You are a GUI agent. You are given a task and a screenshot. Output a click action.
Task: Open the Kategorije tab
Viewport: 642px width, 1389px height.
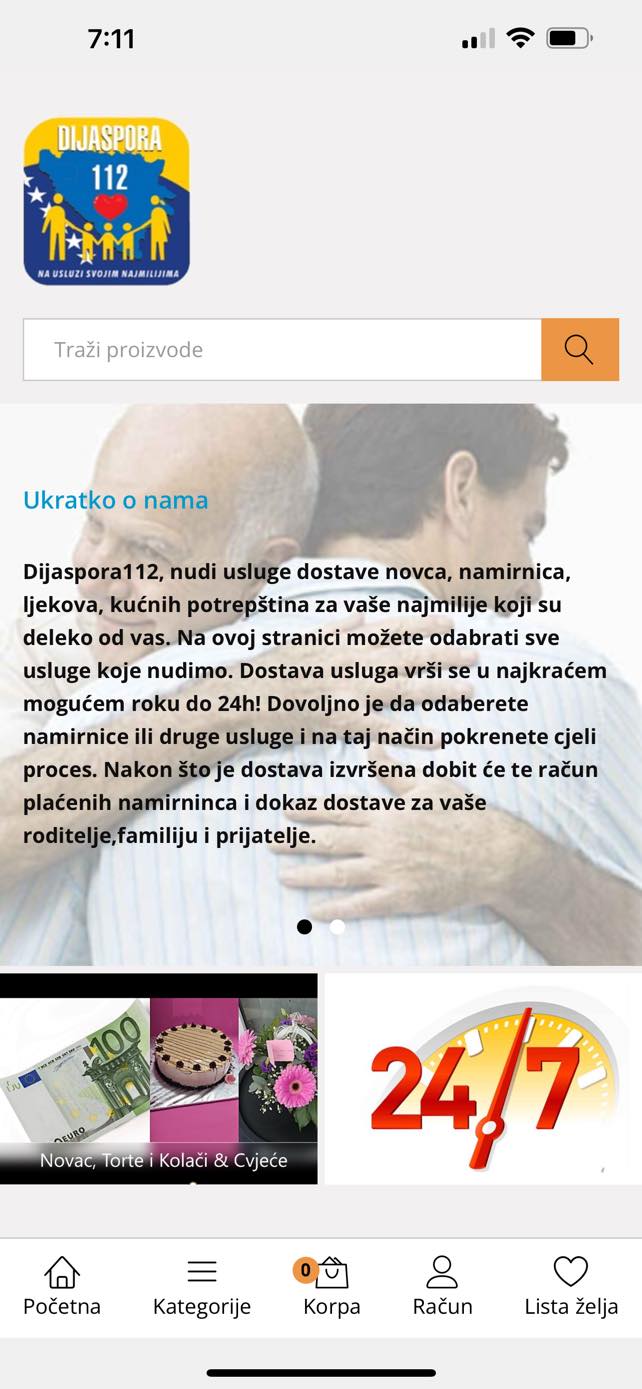point(202,1287)
